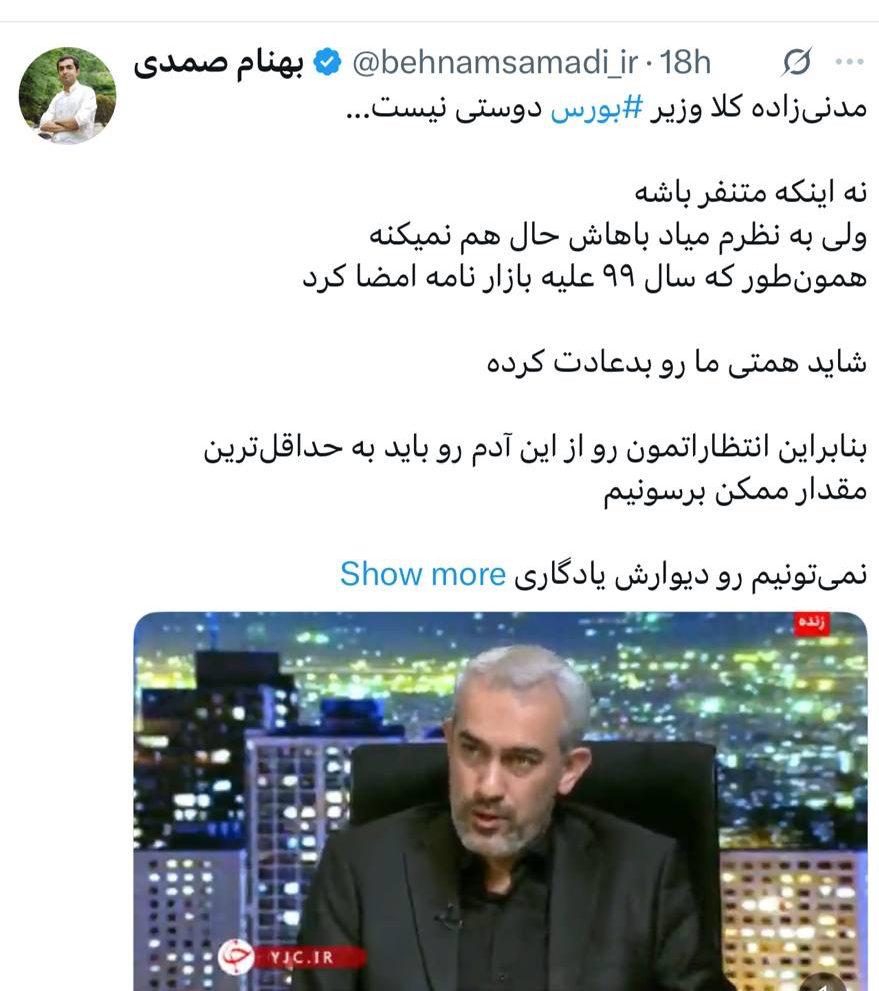Open the tweet's overflow menu
Viewport: 879px width, 991px height.
pyautogui.click(x=848, y=64)
